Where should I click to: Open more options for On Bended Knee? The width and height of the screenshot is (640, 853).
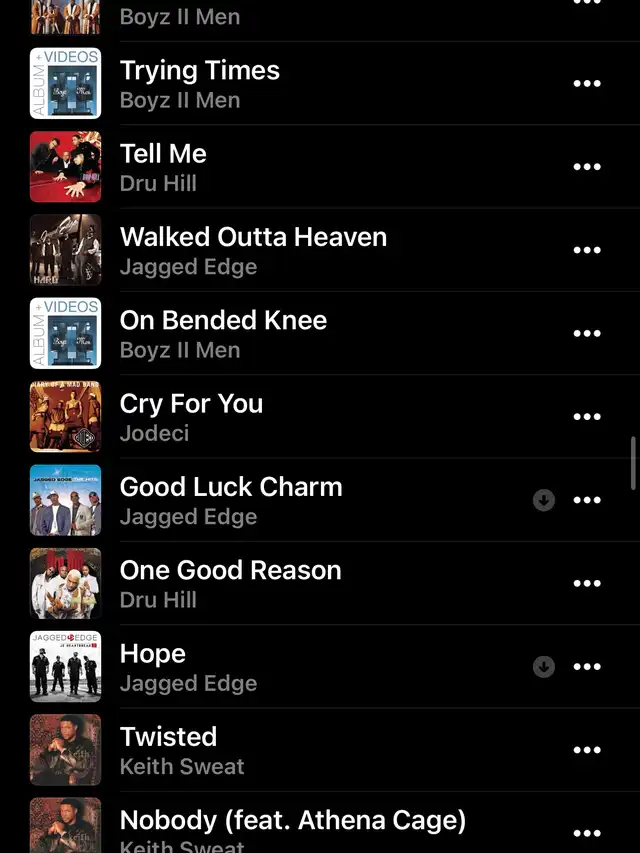click(587, 334)
